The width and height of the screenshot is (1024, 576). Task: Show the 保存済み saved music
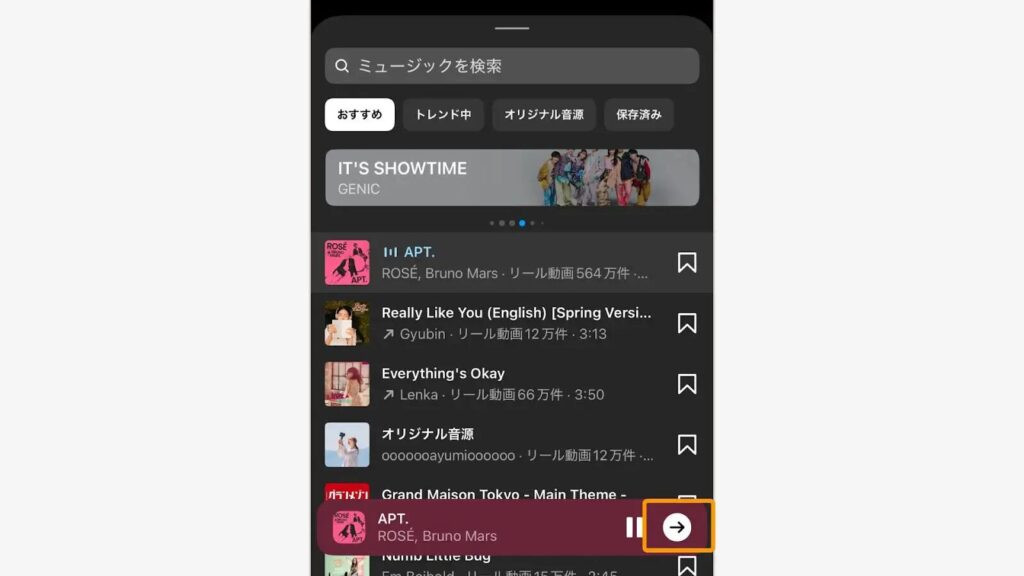coord(638,115)
